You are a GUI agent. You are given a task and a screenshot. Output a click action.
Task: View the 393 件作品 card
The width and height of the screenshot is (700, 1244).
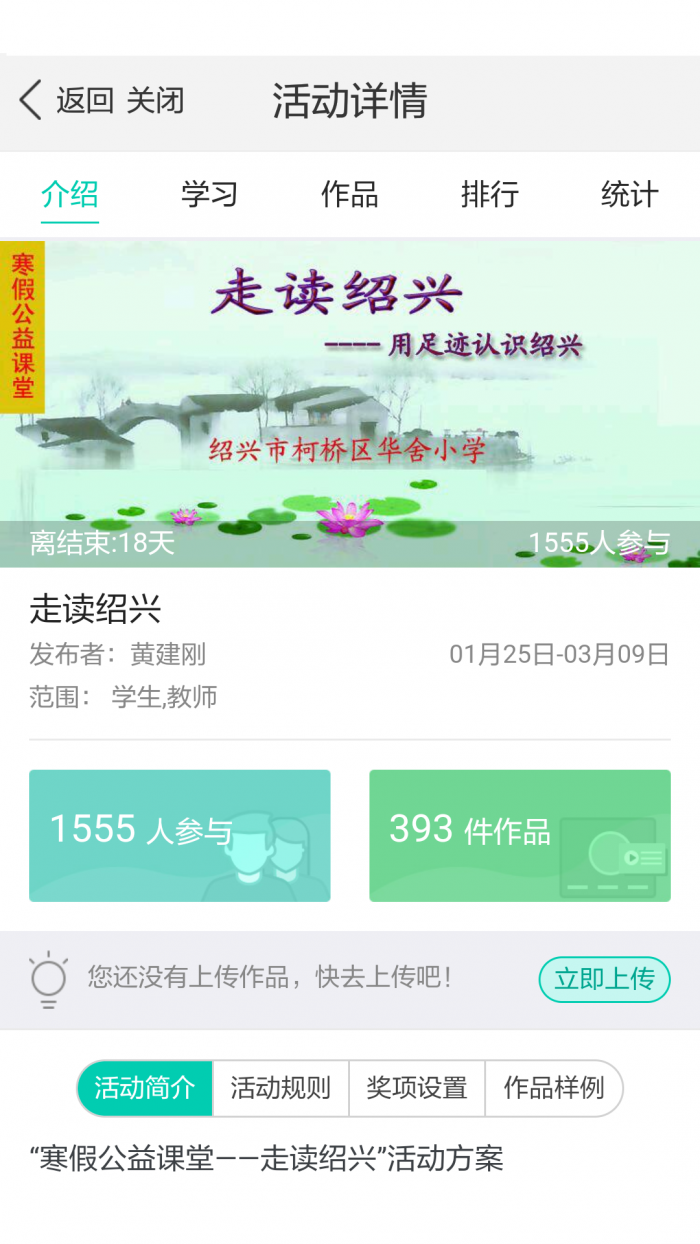click(520, 835)
